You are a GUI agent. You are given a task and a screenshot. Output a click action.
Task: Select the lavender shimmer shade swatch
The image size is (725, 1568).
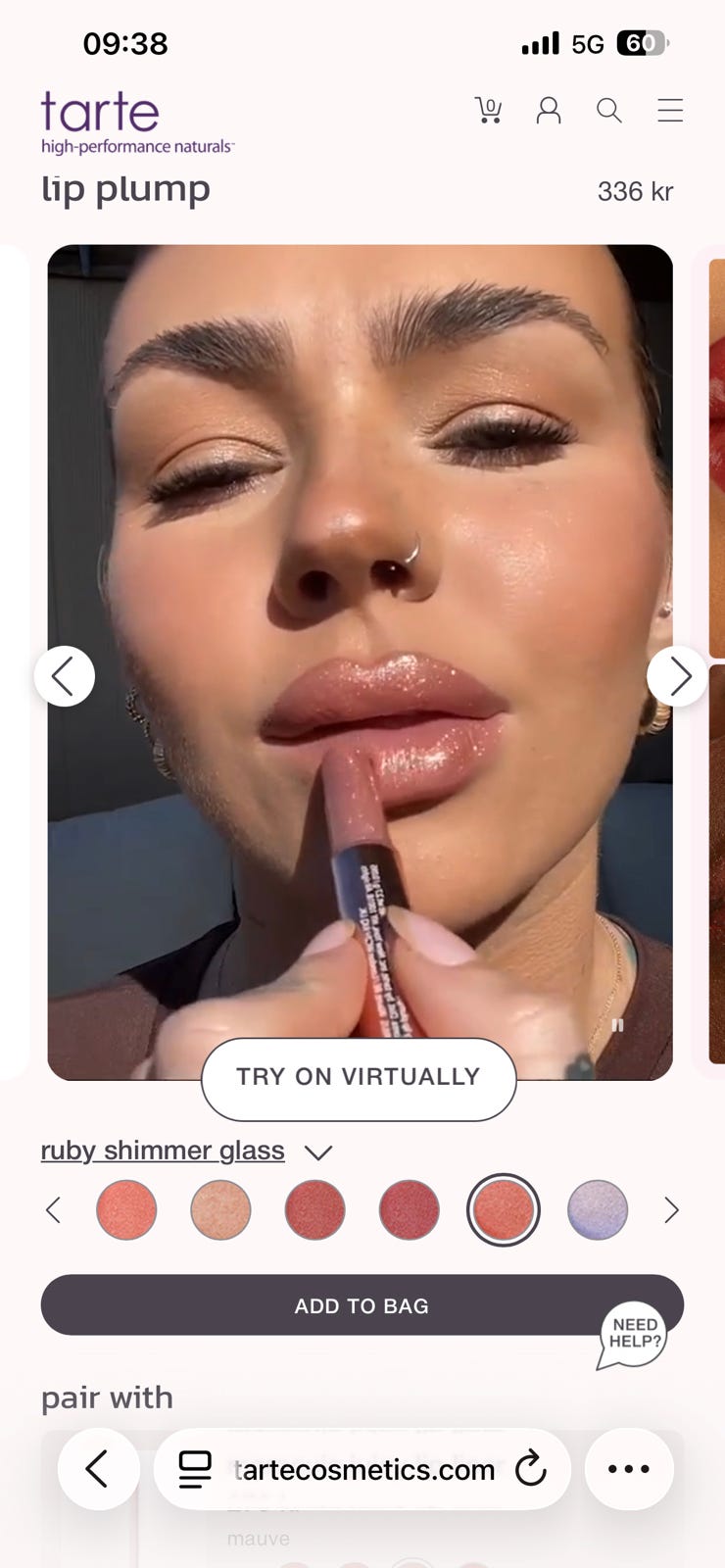(x=598, y=1209)
